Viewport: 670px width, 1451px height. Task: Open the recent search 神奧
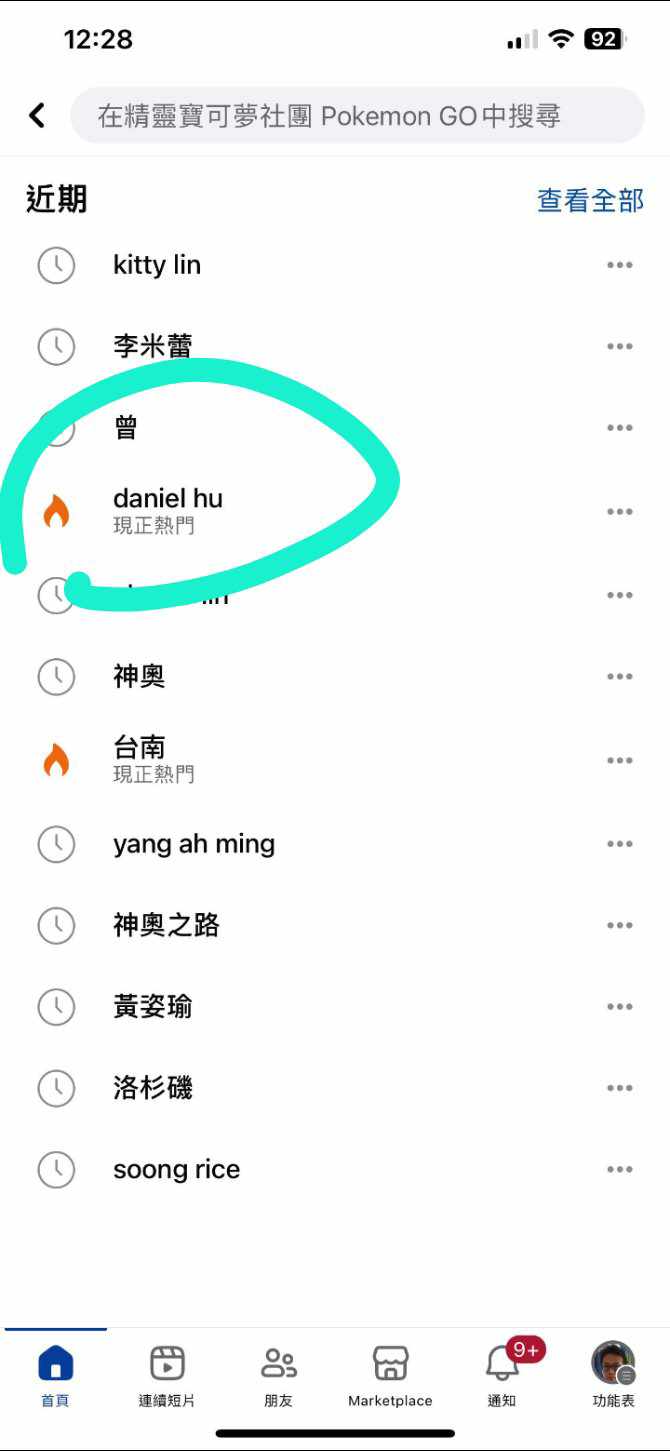click(x=139, y=677)
